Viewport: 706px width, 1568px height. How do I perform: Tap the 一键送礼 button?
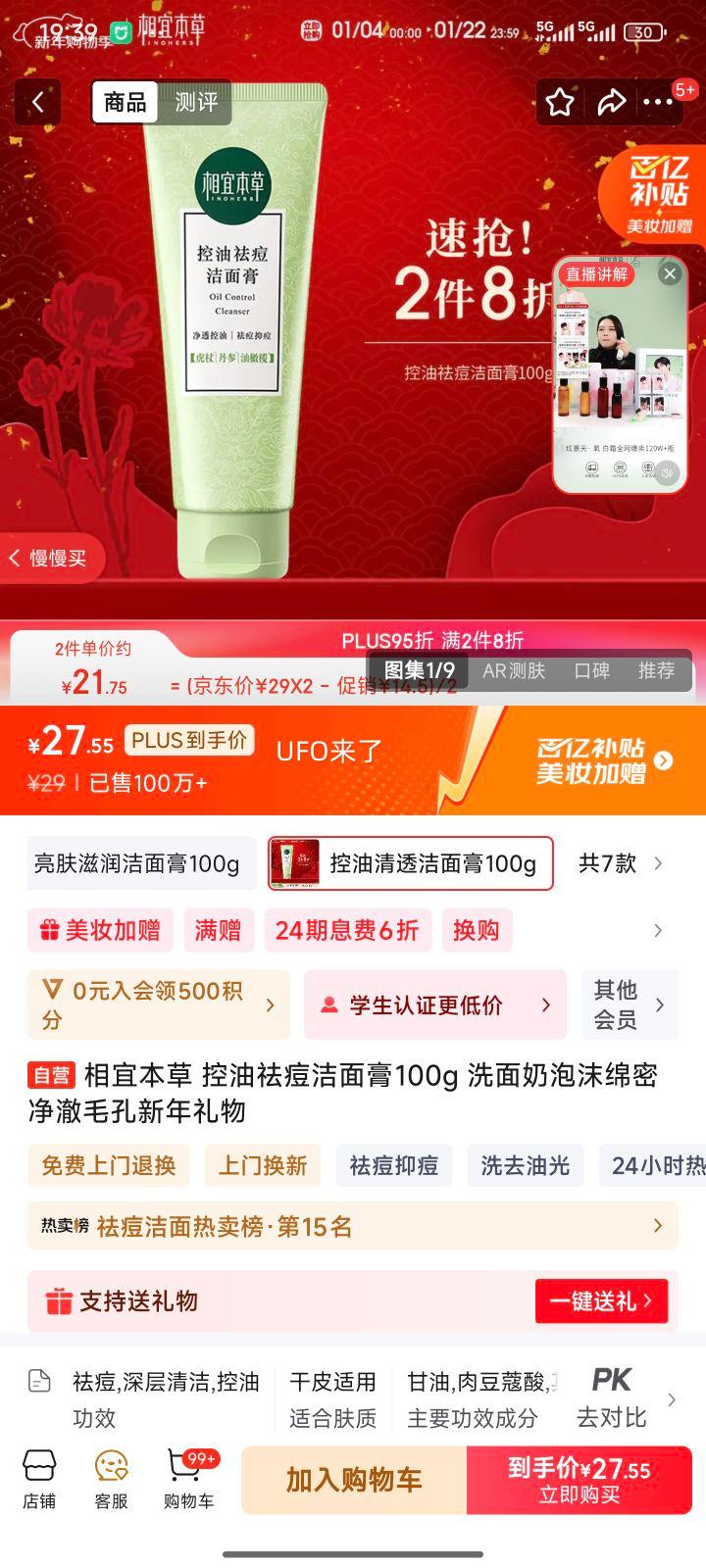click(601, 1301)
